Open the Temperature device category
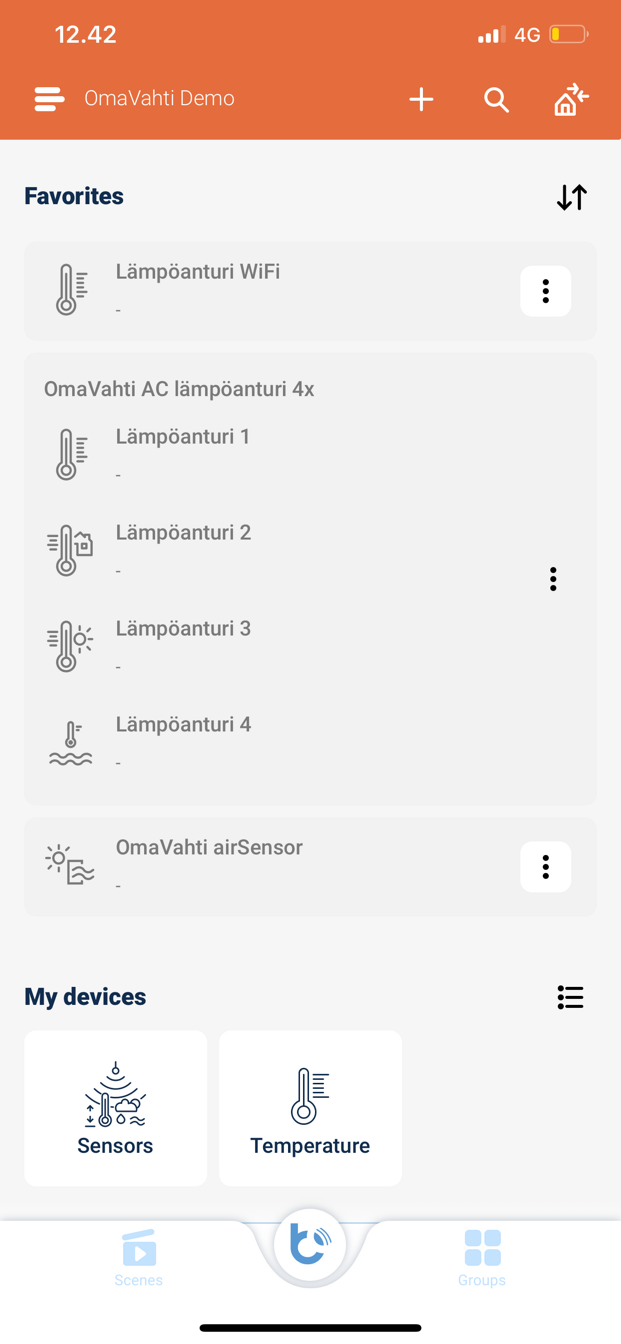 pyautogui.click(x=310, y=1108)
